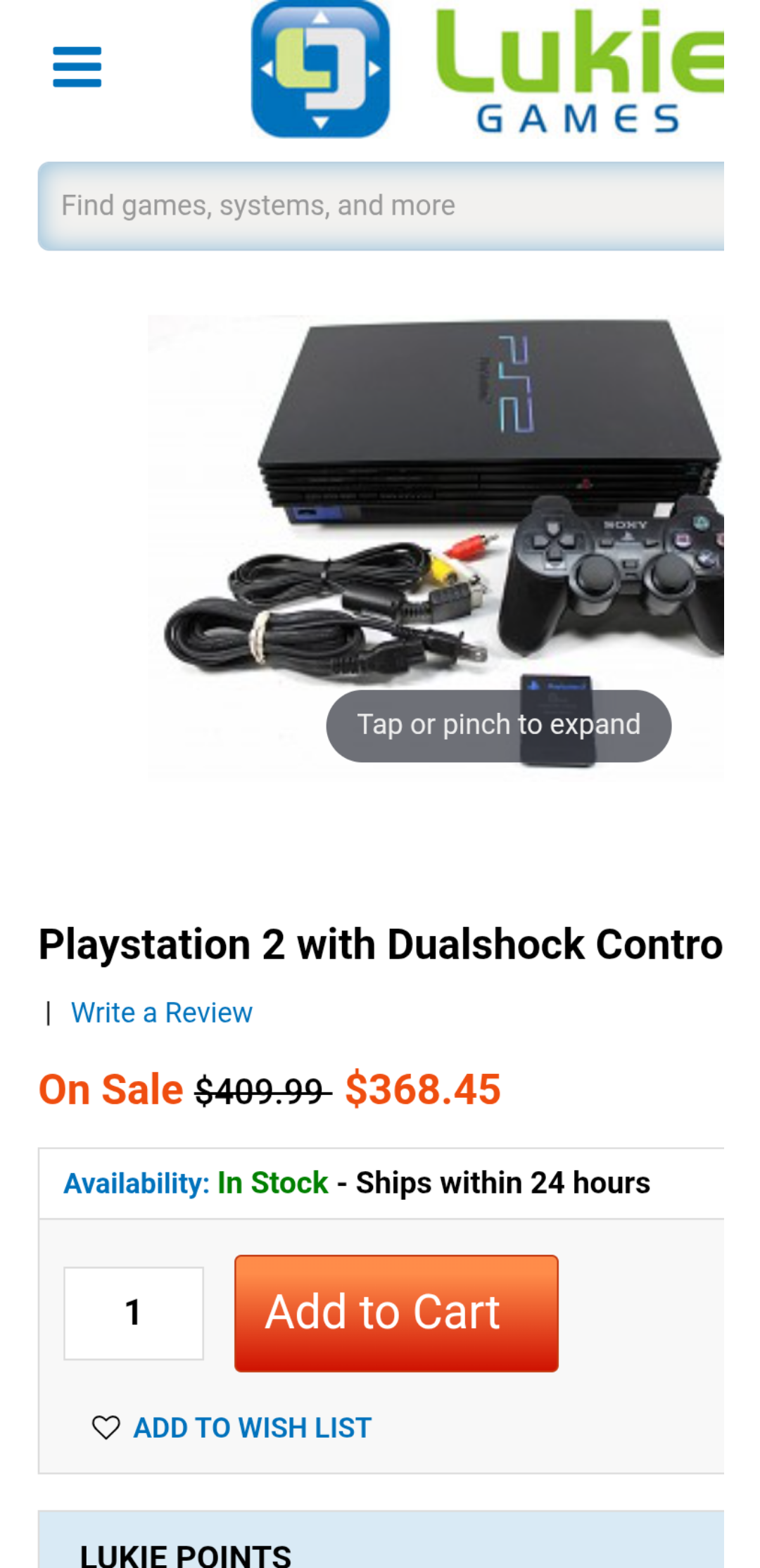Select the quantity field showing 1

(x=134, y=1313)
